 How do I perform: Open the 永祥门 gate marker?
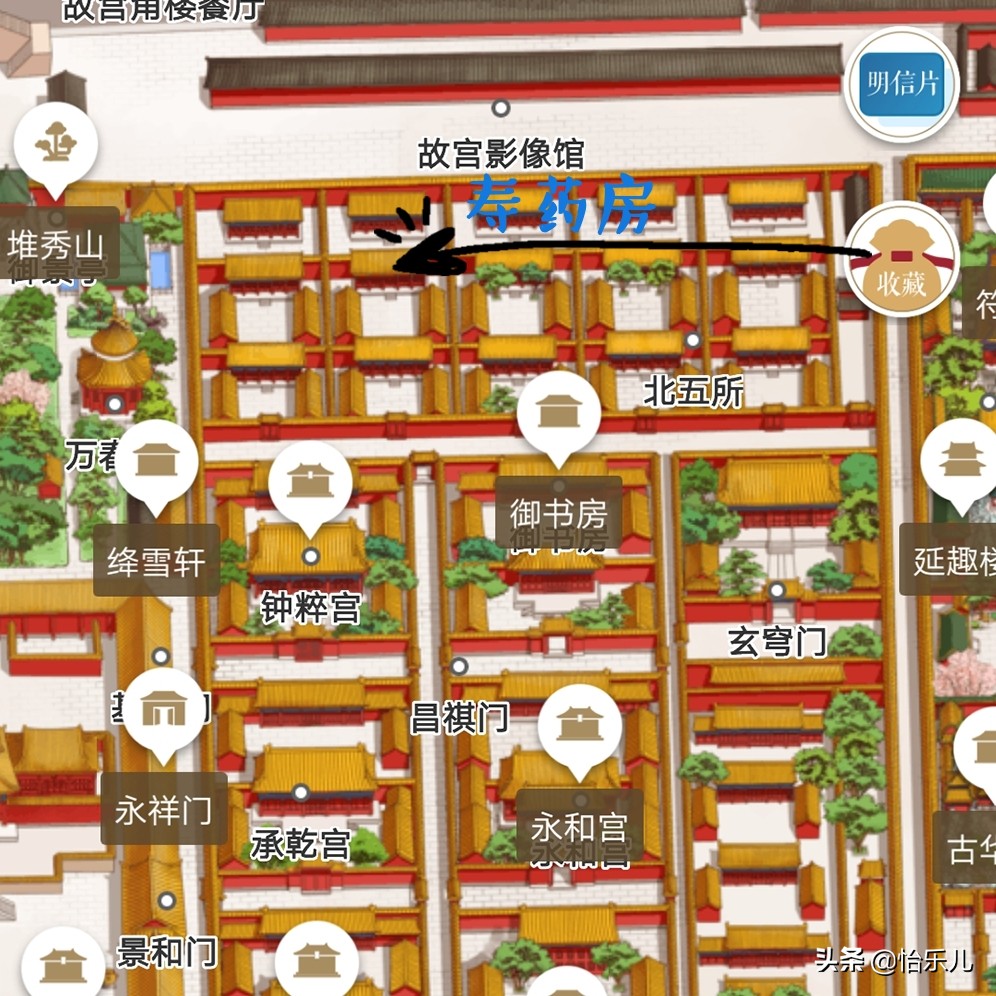pyautogui.click(x=163, y=710)
